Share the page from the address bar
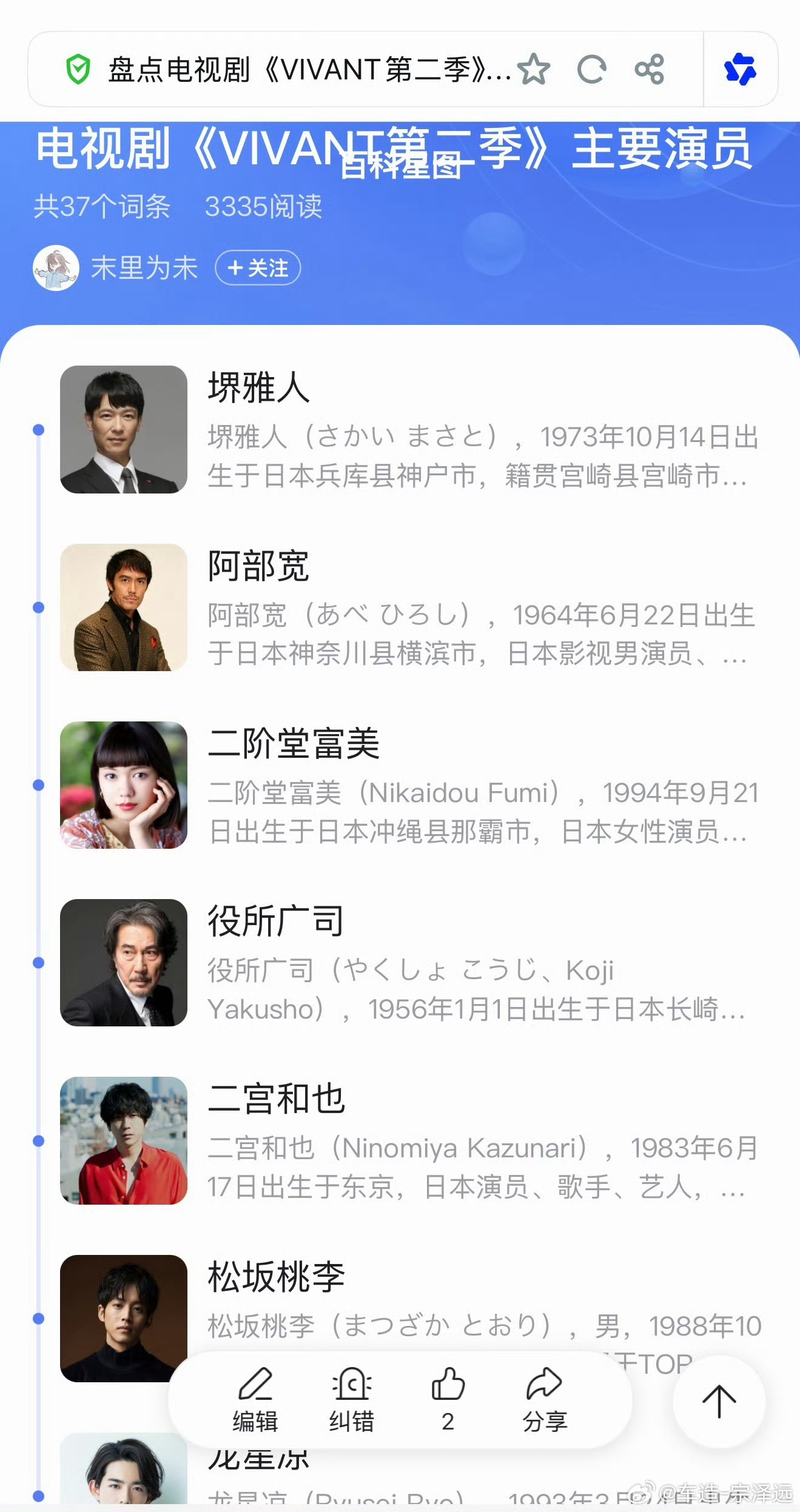 pyautogui.click(x=650, y=69)
